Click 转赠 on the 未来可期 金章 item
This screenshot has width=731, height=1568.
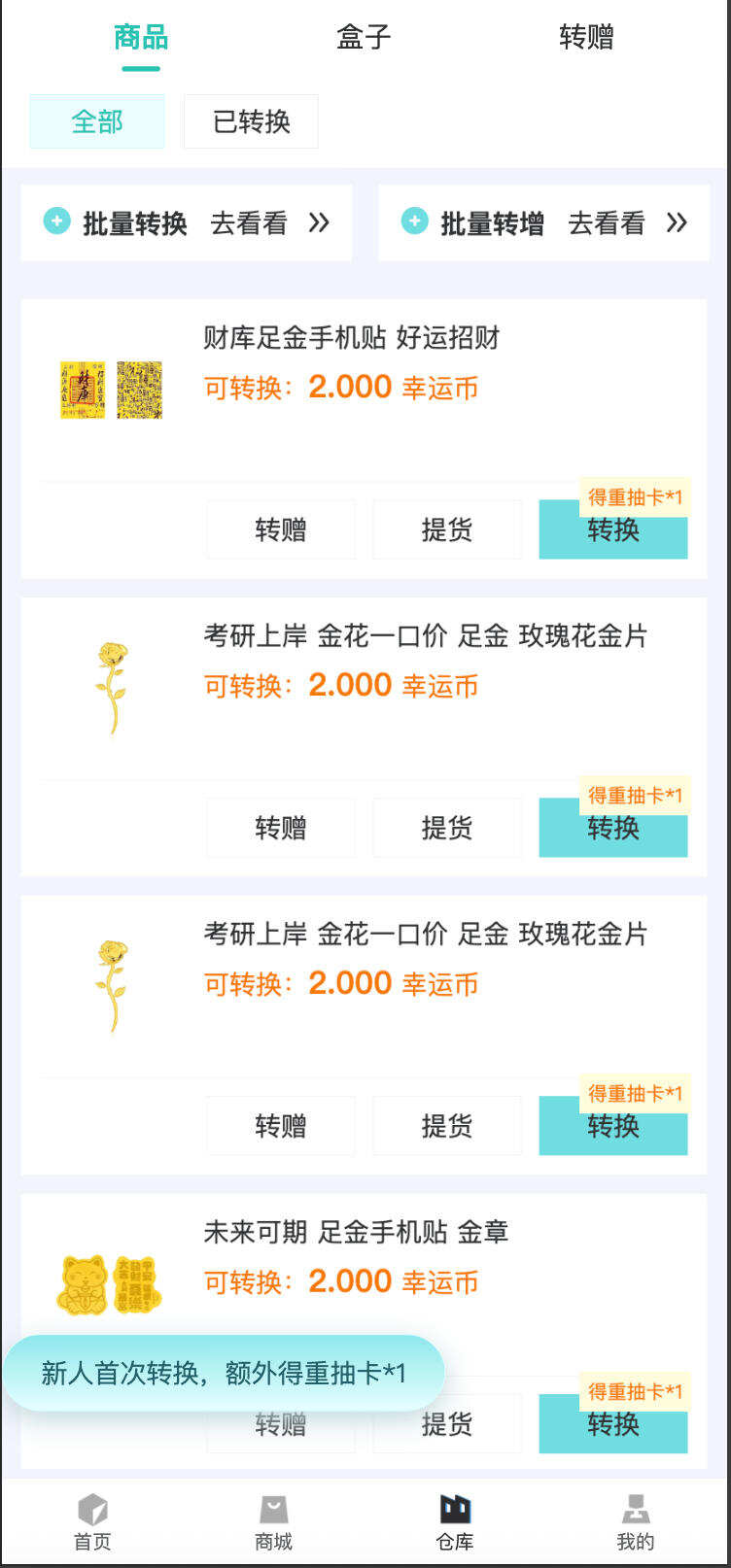pos(281,1423)
